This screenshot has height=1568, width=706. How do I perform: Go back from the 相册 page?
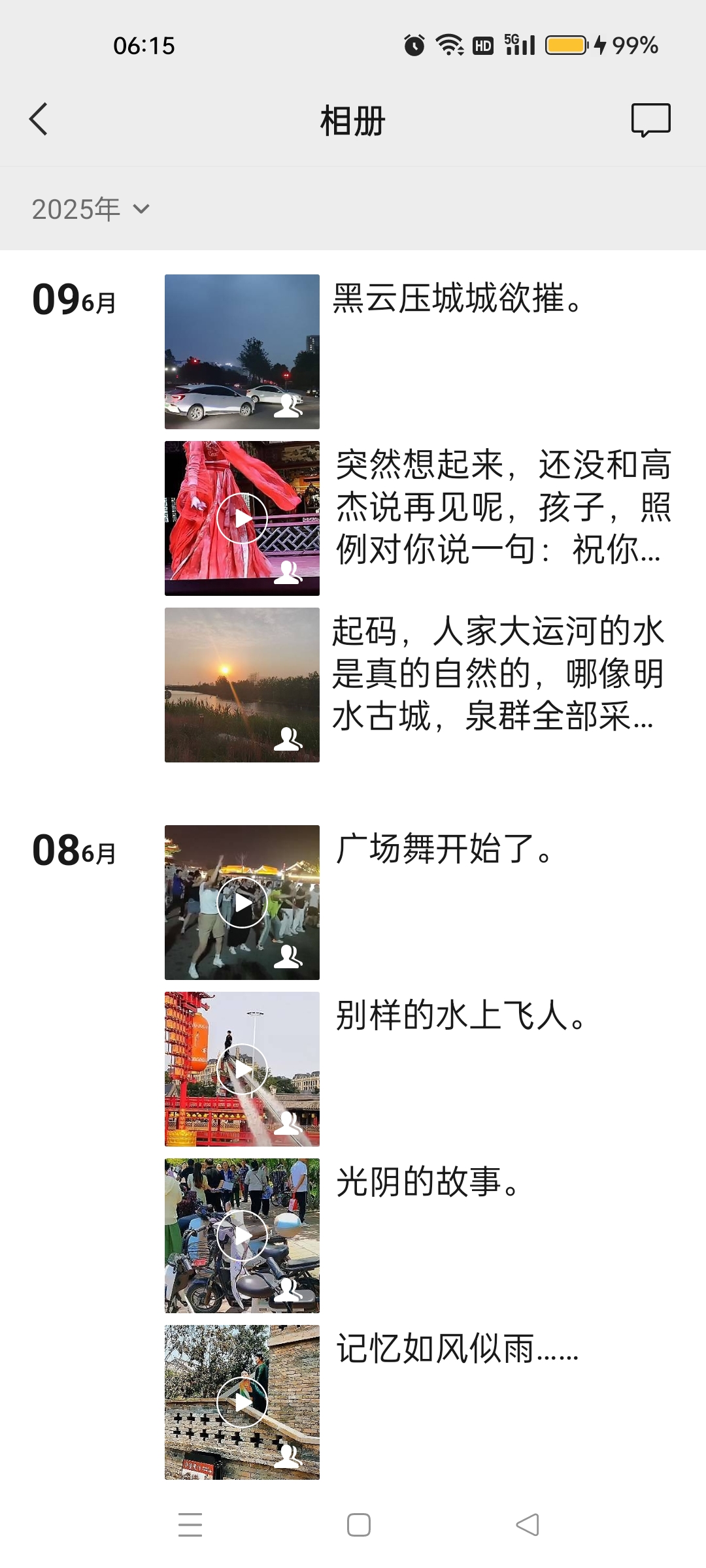(39, 120)
